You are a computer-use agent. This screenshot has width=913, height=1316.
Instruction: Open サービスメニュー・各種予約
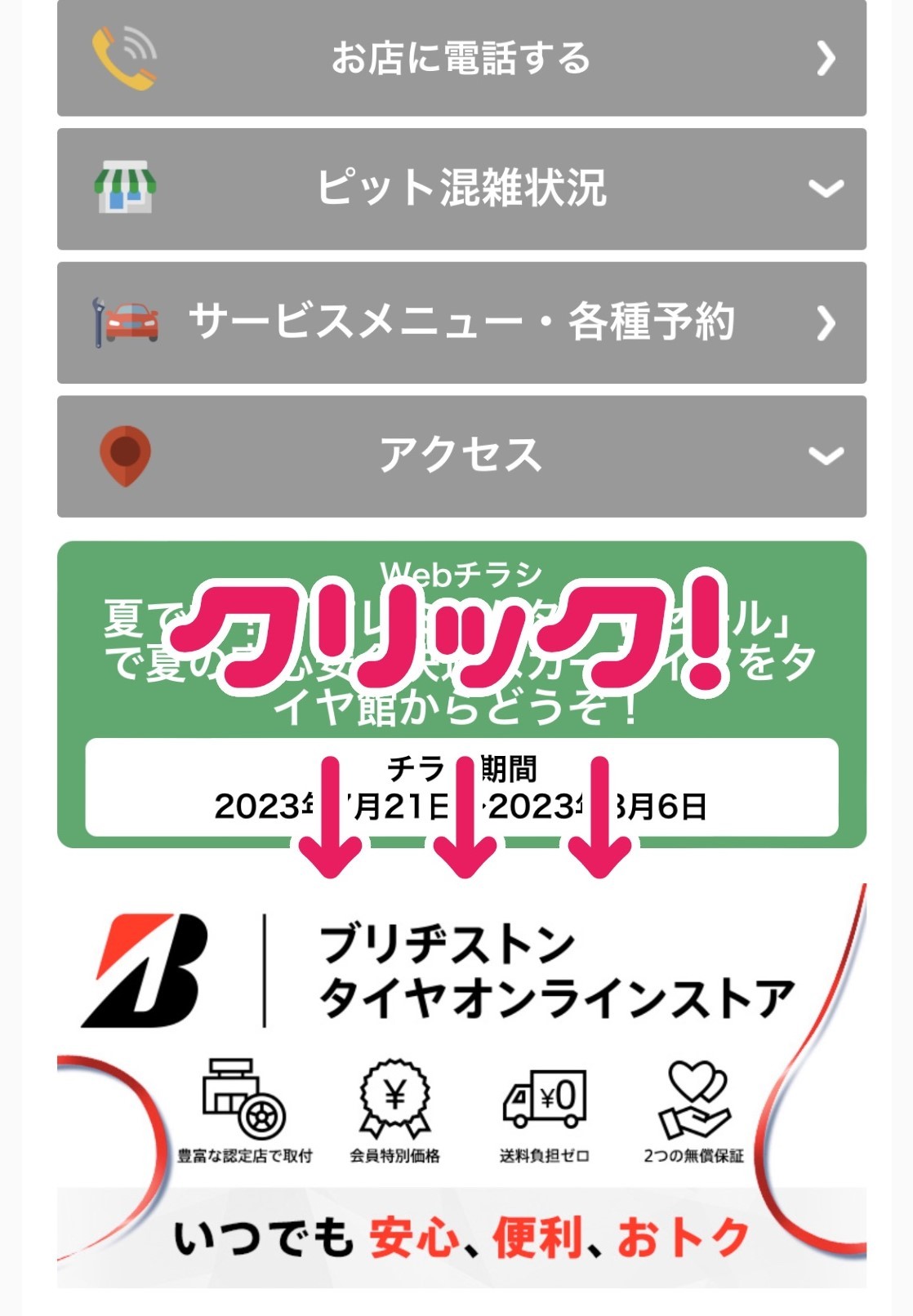tap(461, 322)
